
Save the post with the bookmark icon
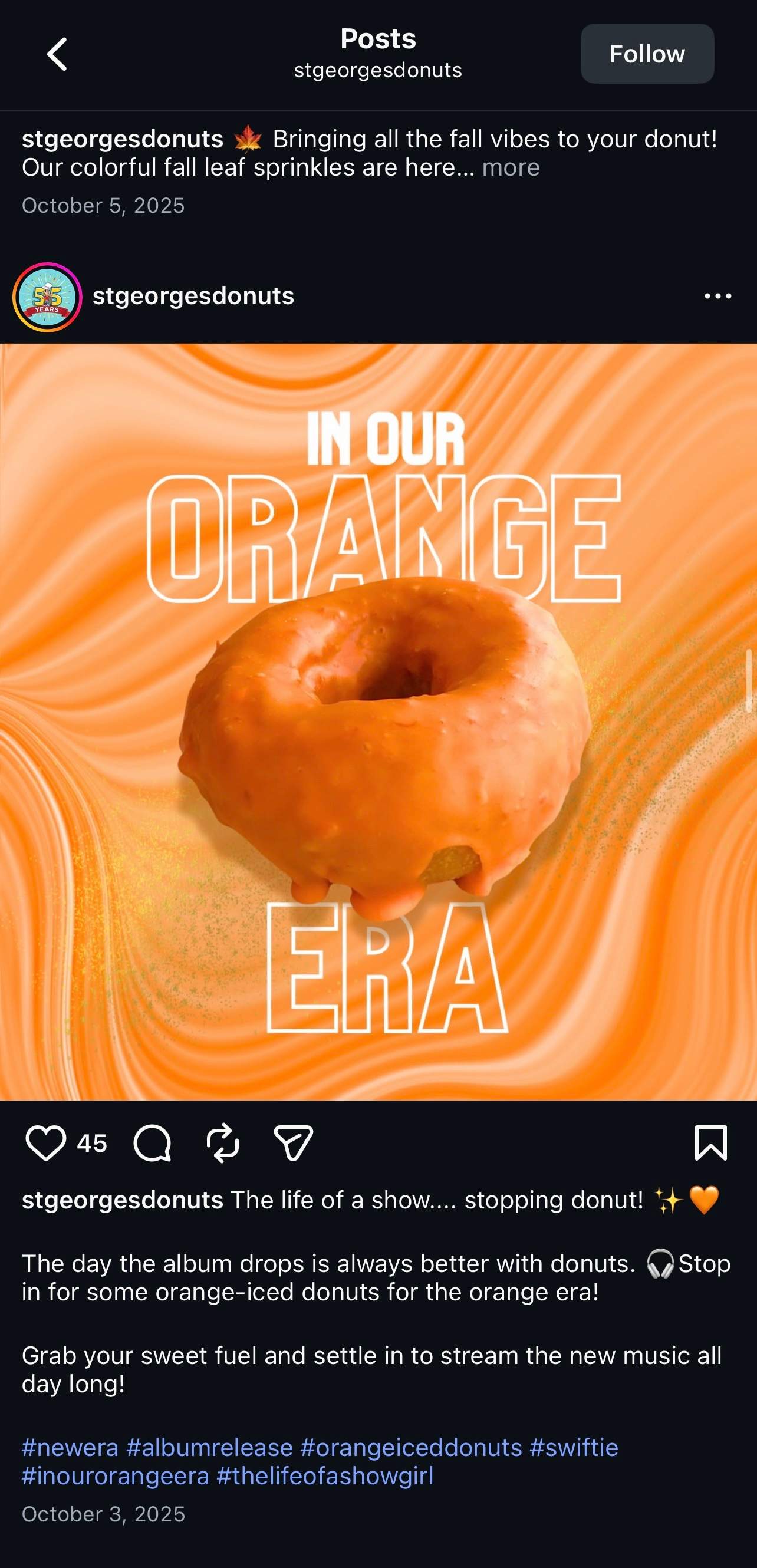click(710, 1143)
